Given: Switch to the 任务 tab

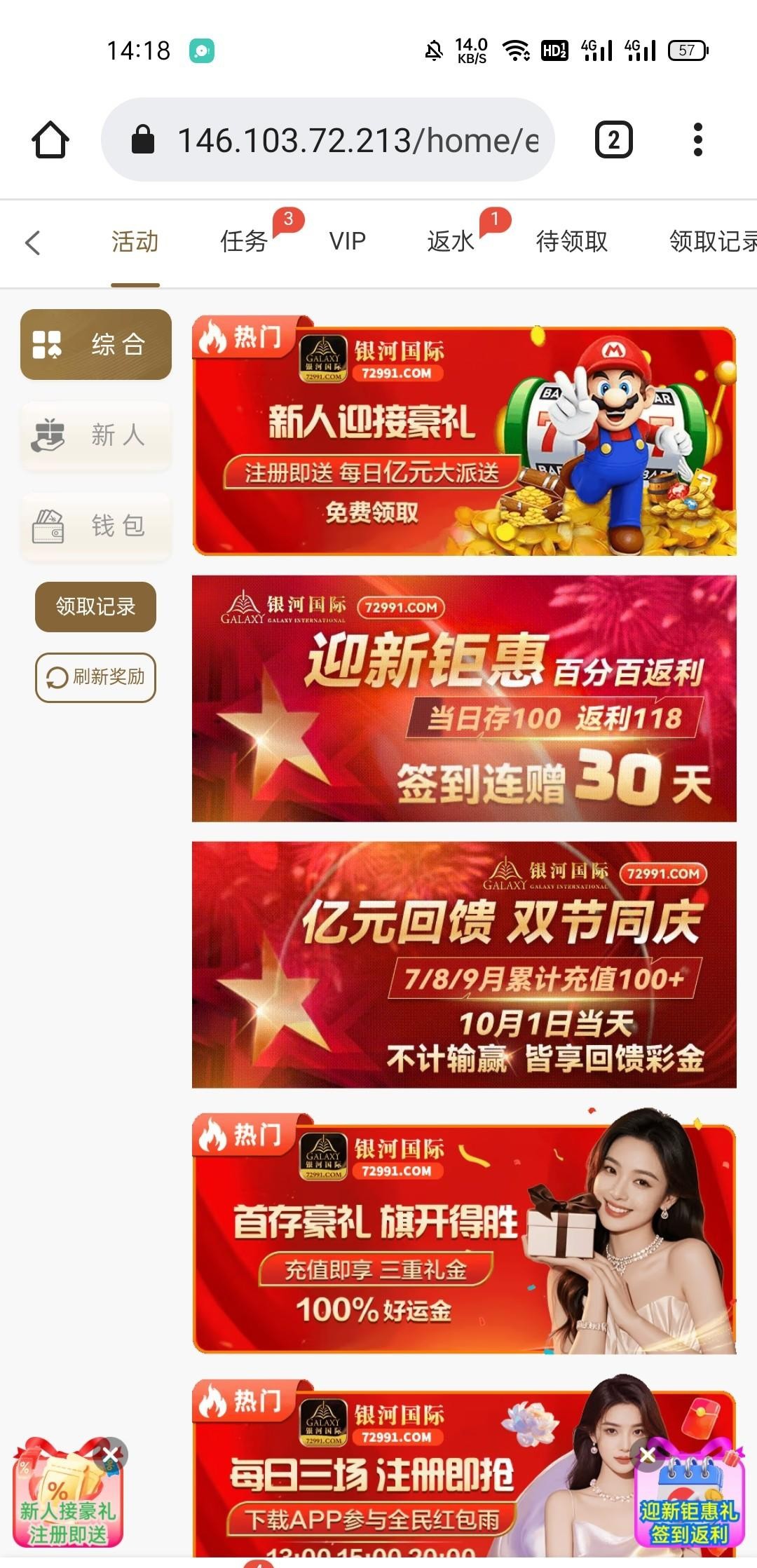Looking at the screenshot, I should pyautogui.click(x=244, y=242).
